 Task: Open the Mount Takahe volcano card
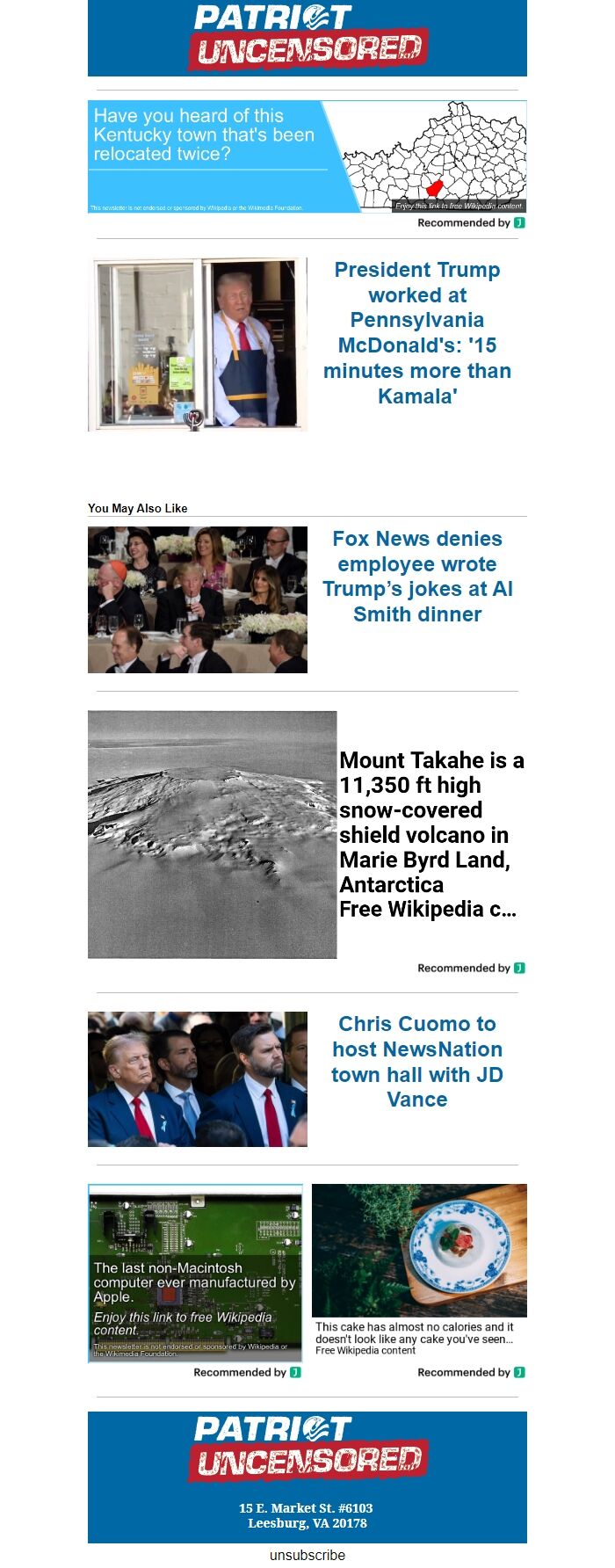(307, 834)
